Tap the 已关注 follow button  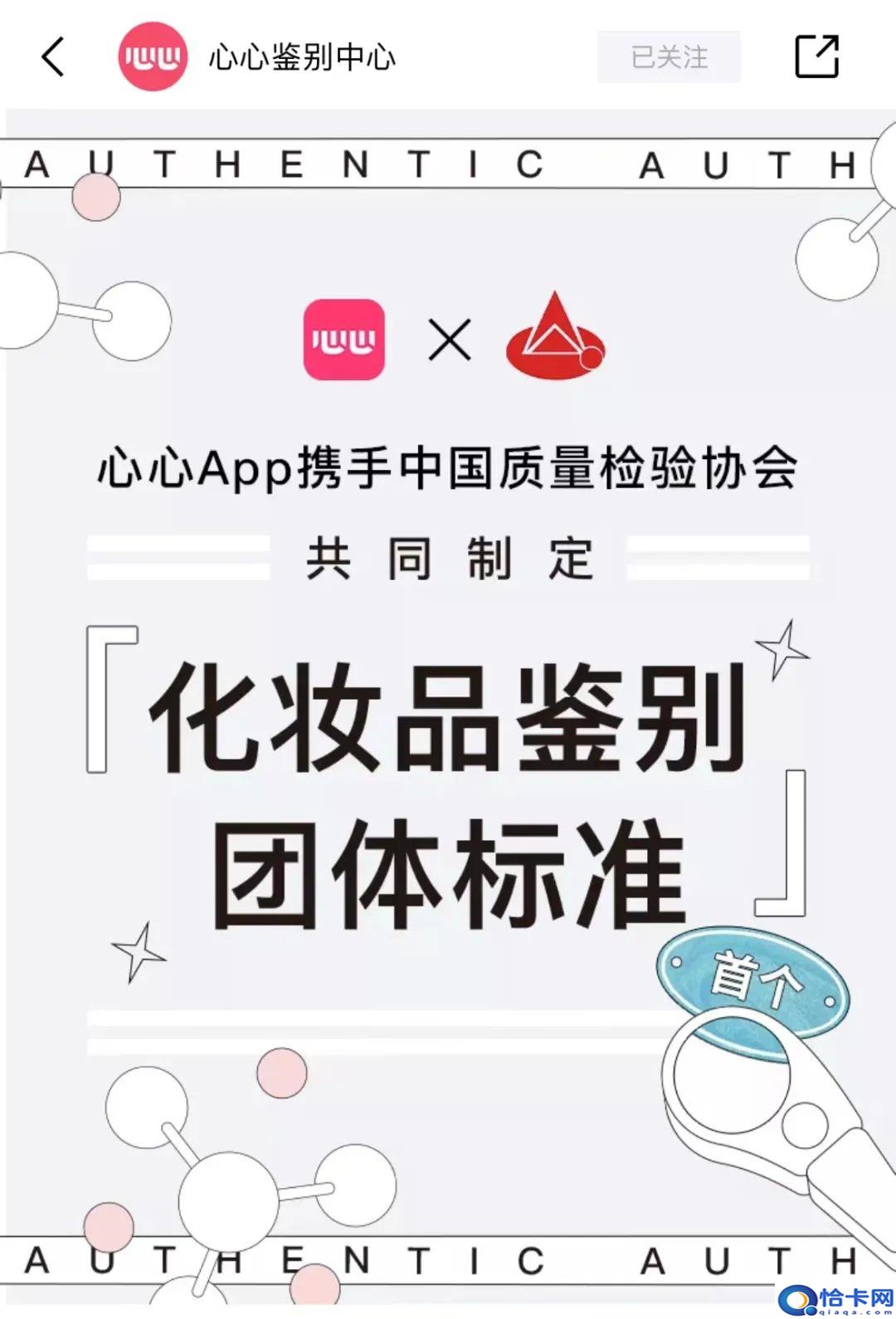click(669, 57)
